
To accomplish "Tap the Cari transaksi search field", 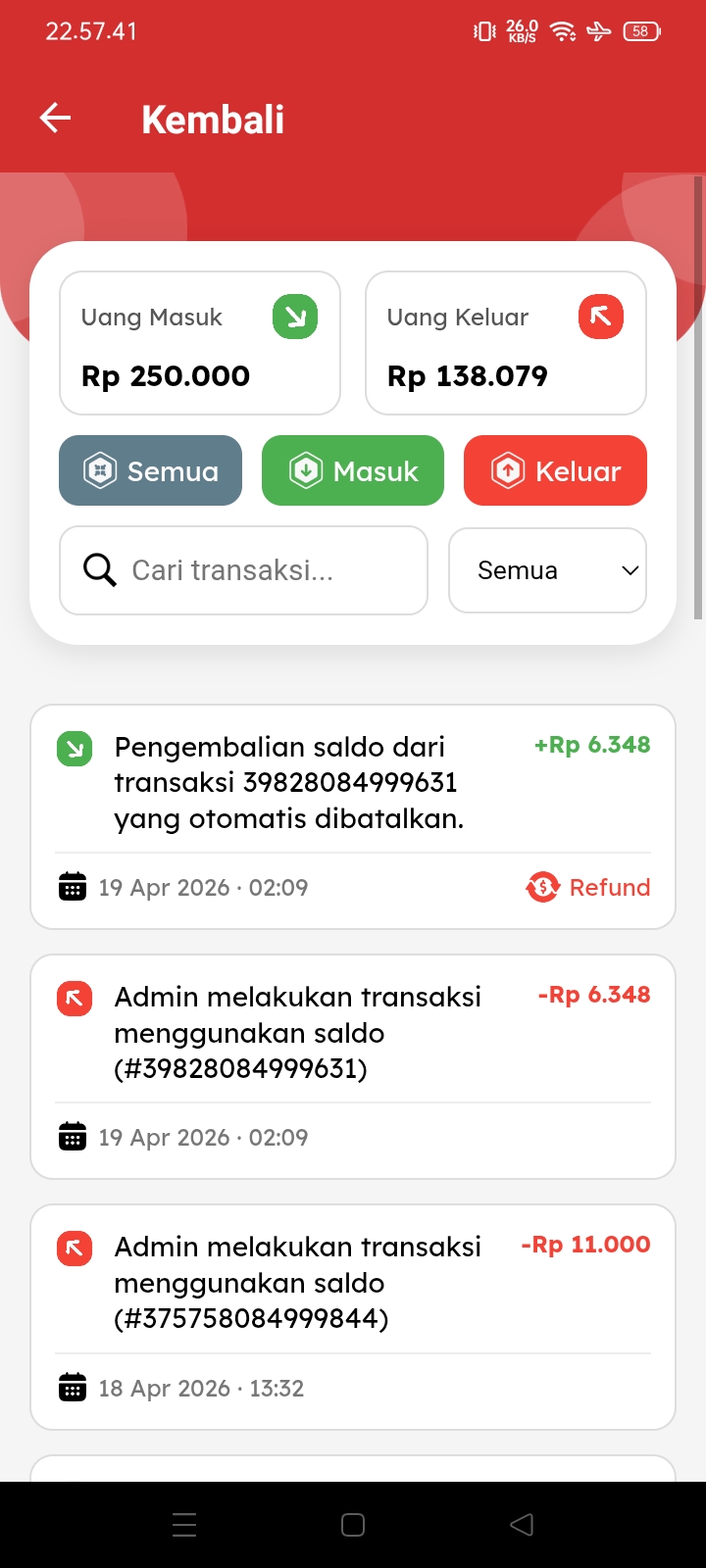I will coord(243,570).
